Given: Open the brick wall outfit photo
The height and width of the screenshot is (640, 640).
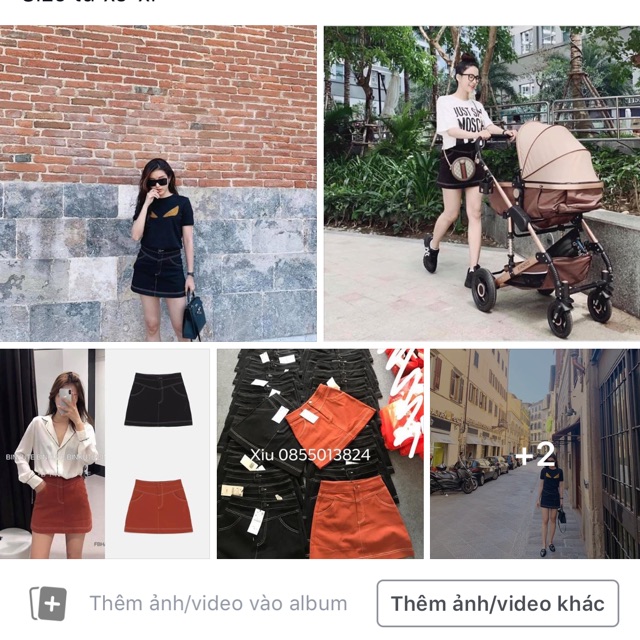Looking at the screenshot, I should tap(158, 184).
